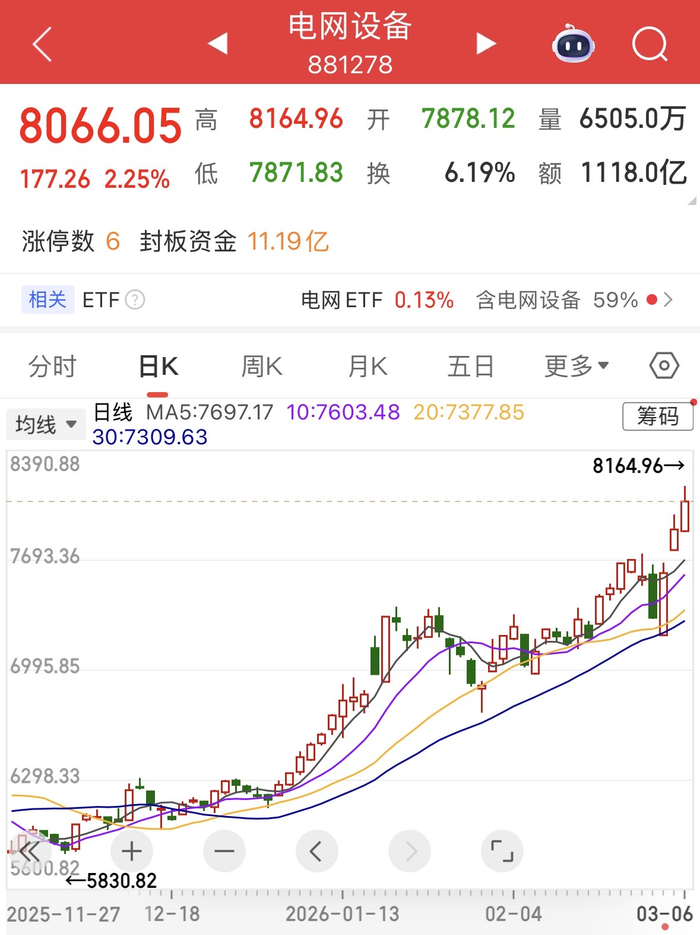Viewport: 700px width, 935px height.
Task: Expand the 均线 indicator dropdown
Action: 46,424
